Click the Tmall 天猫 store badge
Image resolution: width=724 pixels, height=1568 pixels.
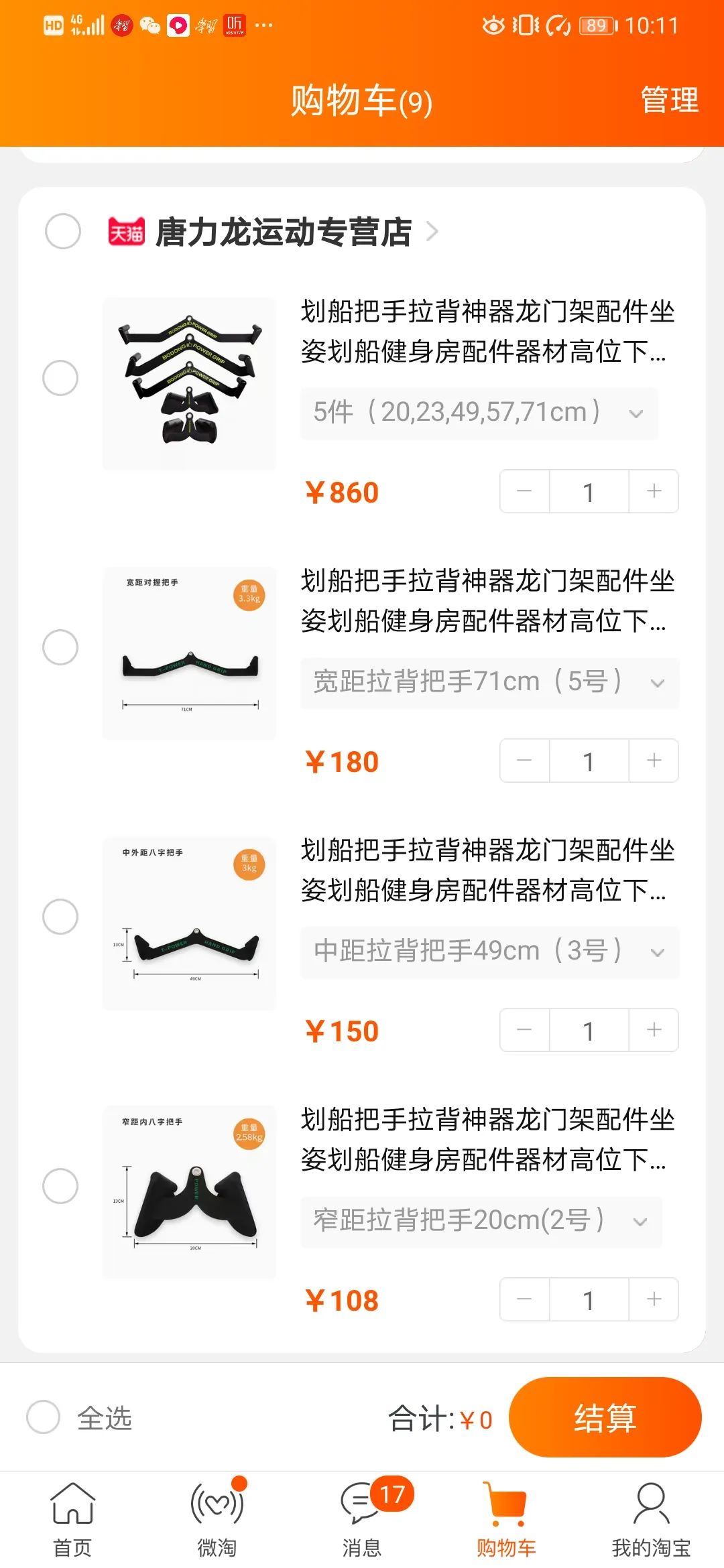[127, 233]
